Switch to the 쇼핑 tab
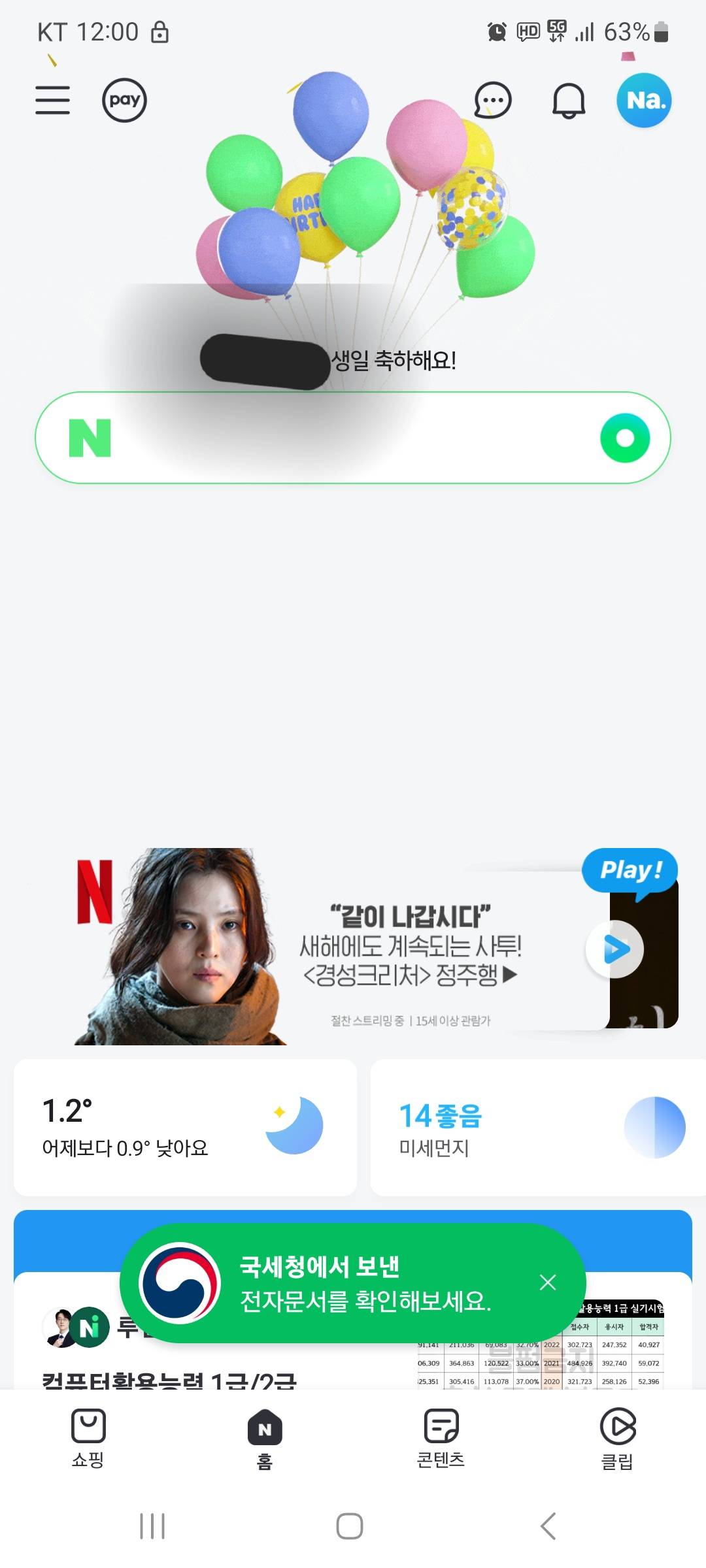Viewport: 706px width, 1568px height. [88, 1437]
